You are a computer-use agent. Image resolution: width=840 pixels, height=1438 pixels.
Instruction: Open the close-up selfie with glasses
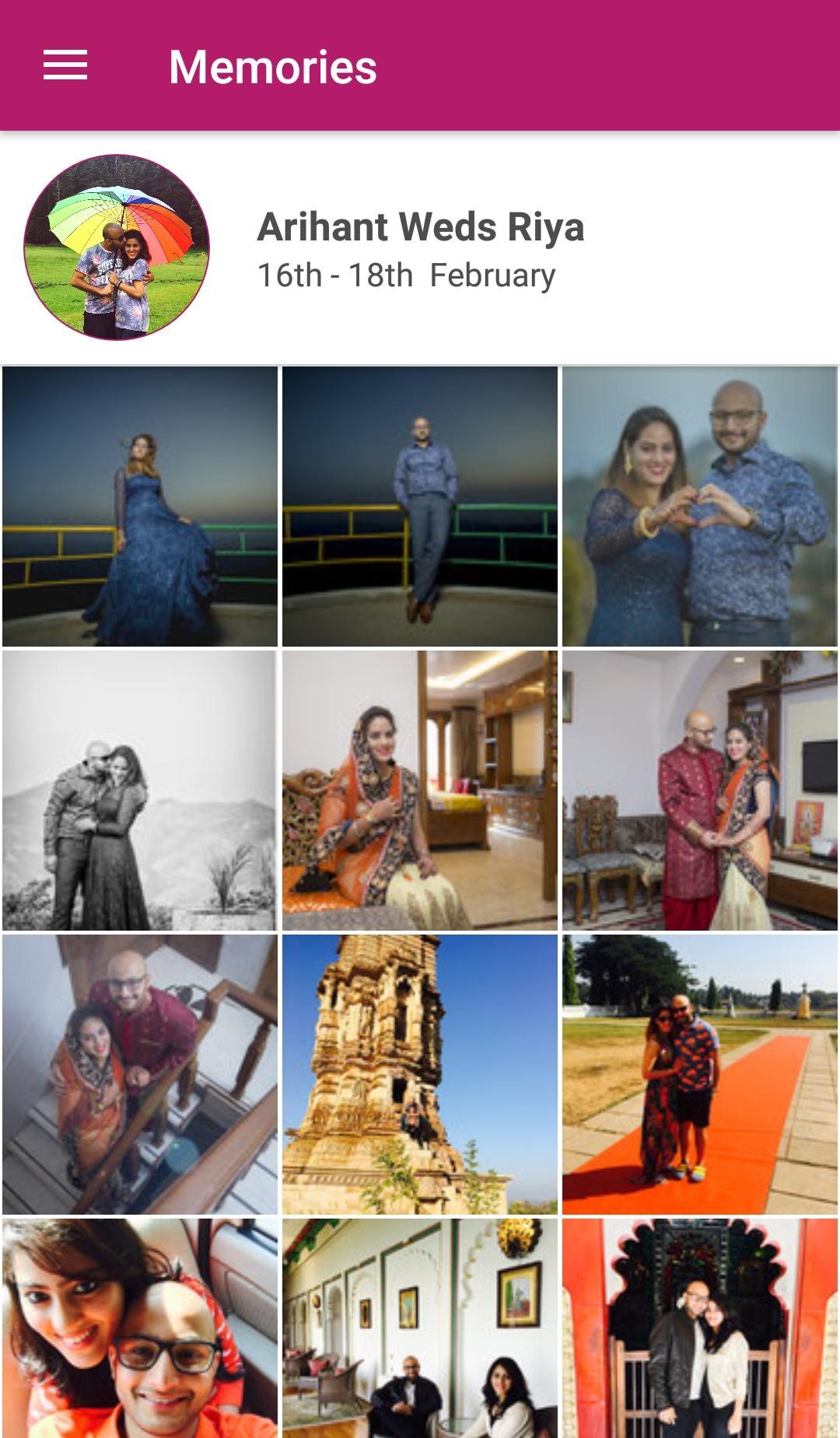tap(140, 1329)
